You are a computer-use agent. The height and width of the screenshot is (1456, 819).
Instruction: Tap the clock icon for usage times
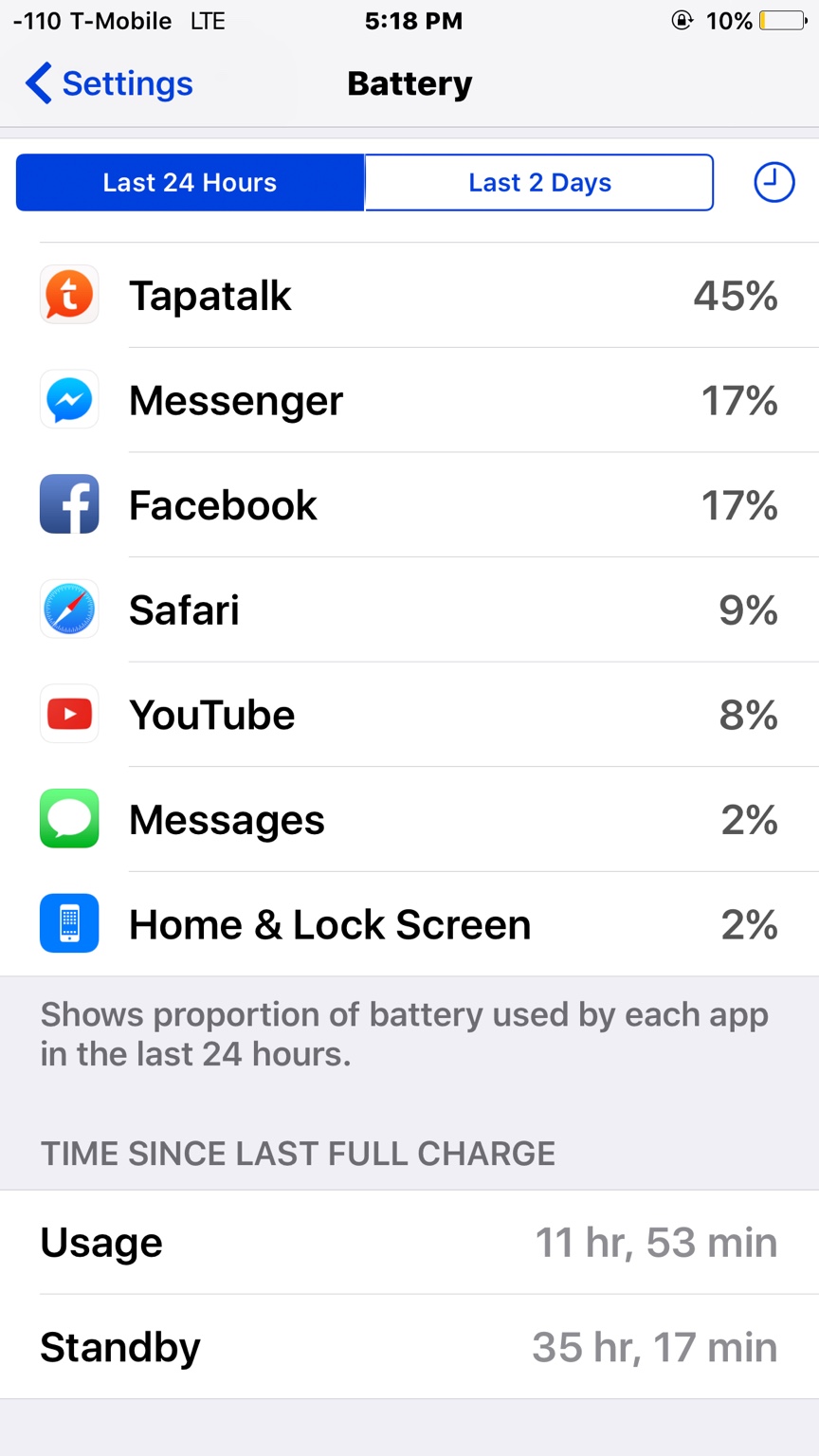coord(773,182)
